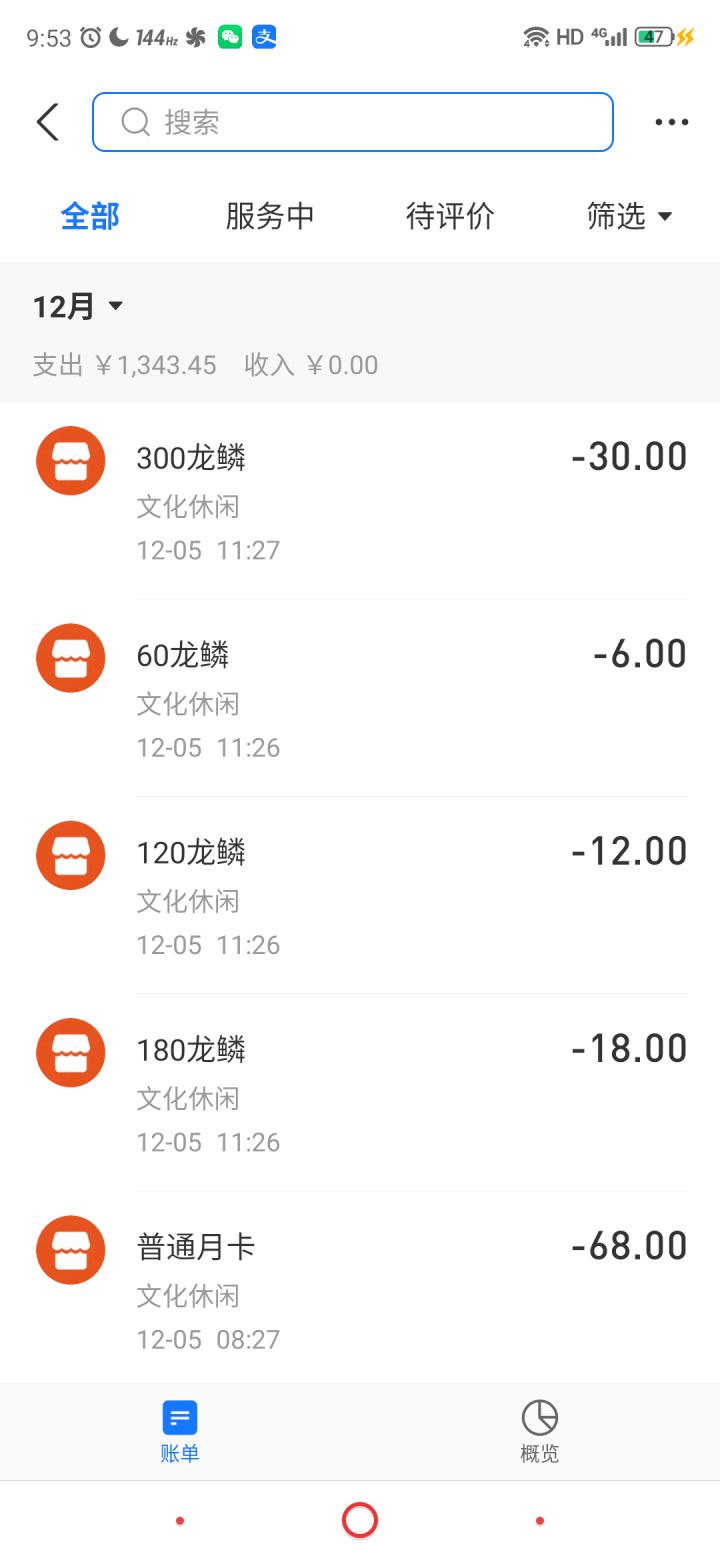
Task: Select the 全部 tab
Action: click(x=90, y=216)
